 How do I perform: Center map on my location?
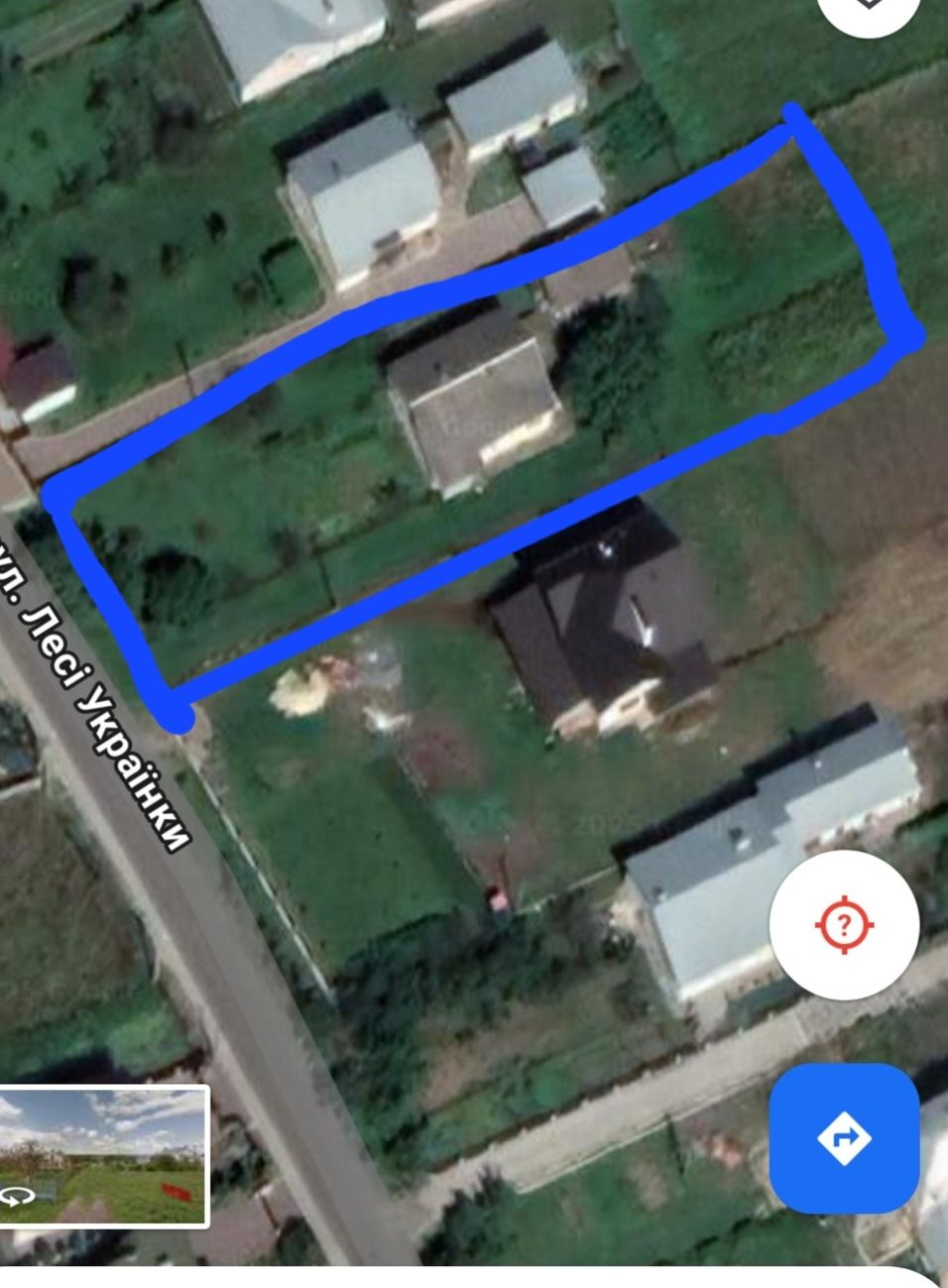[844, 925]
